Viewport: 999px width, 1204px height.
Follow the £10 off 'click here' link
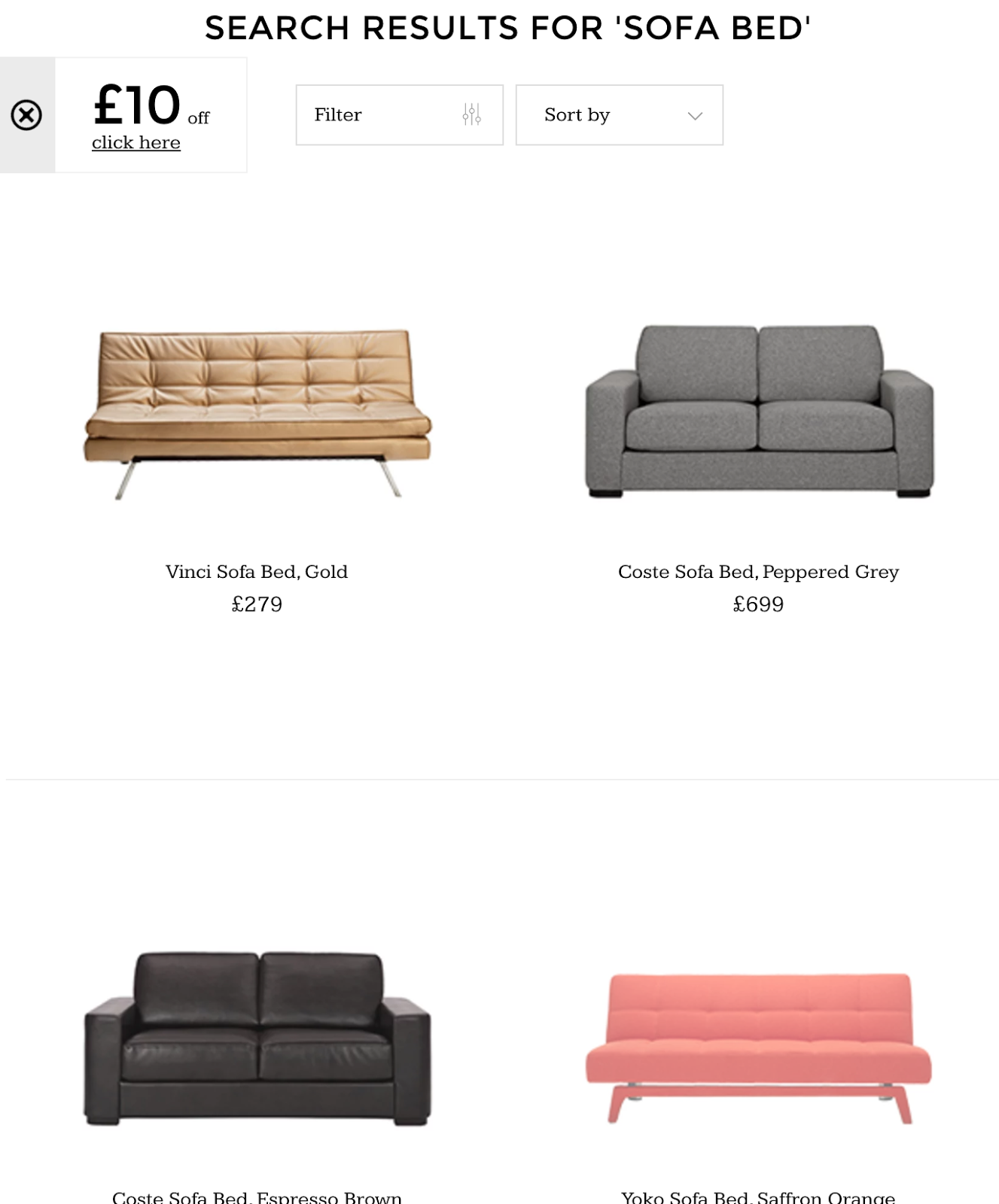[x=136, y=142]
